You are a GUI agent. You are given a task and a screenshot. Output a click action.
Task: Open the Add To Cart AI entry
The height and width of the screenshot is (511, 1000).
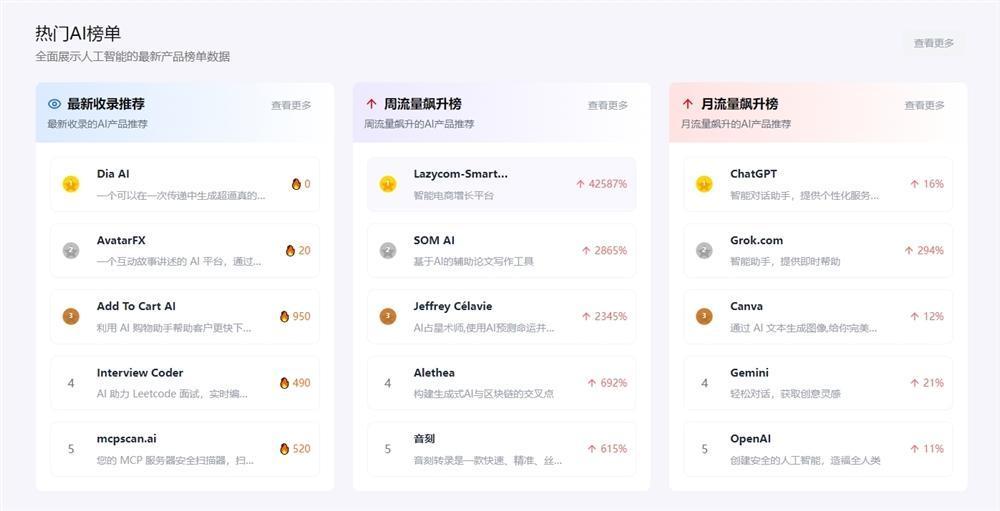pos(185,316)
